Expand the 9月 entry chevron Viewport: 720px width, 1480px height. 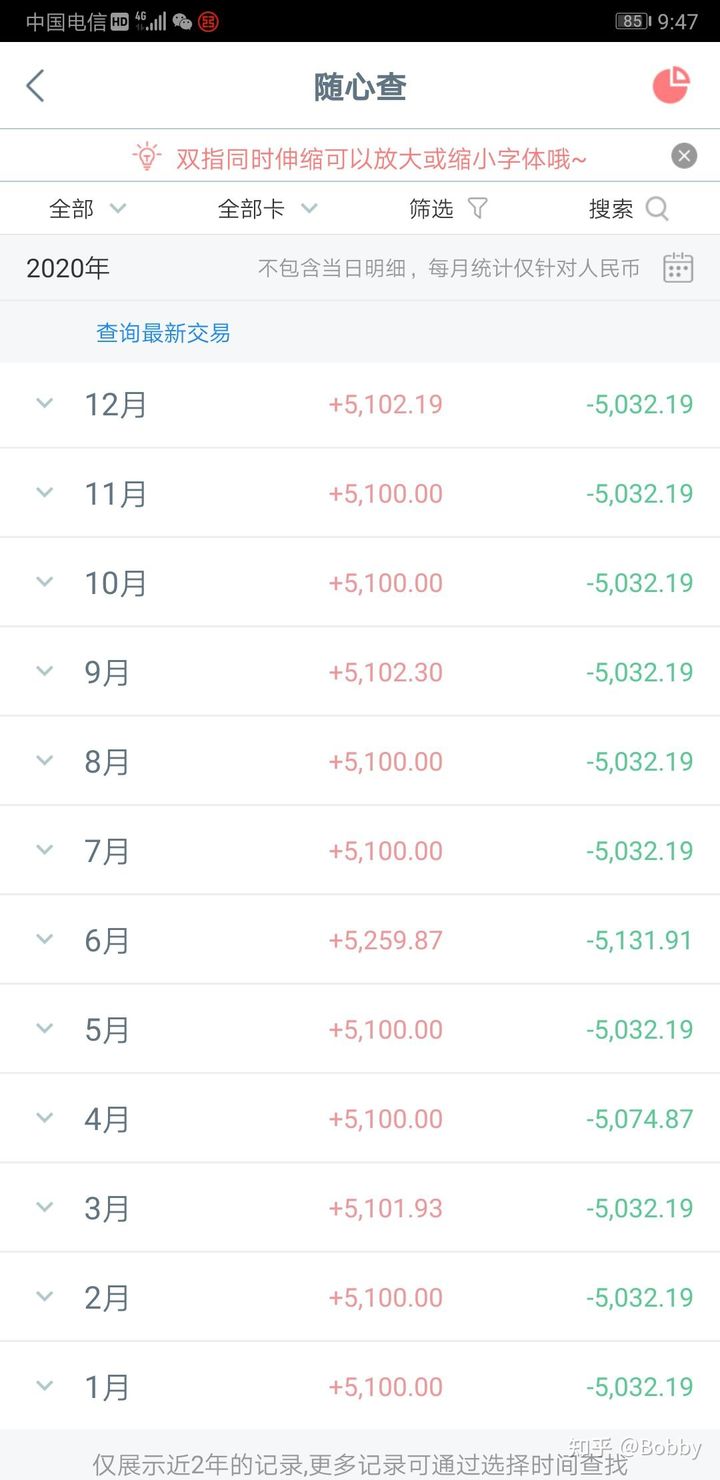(44, 671)
